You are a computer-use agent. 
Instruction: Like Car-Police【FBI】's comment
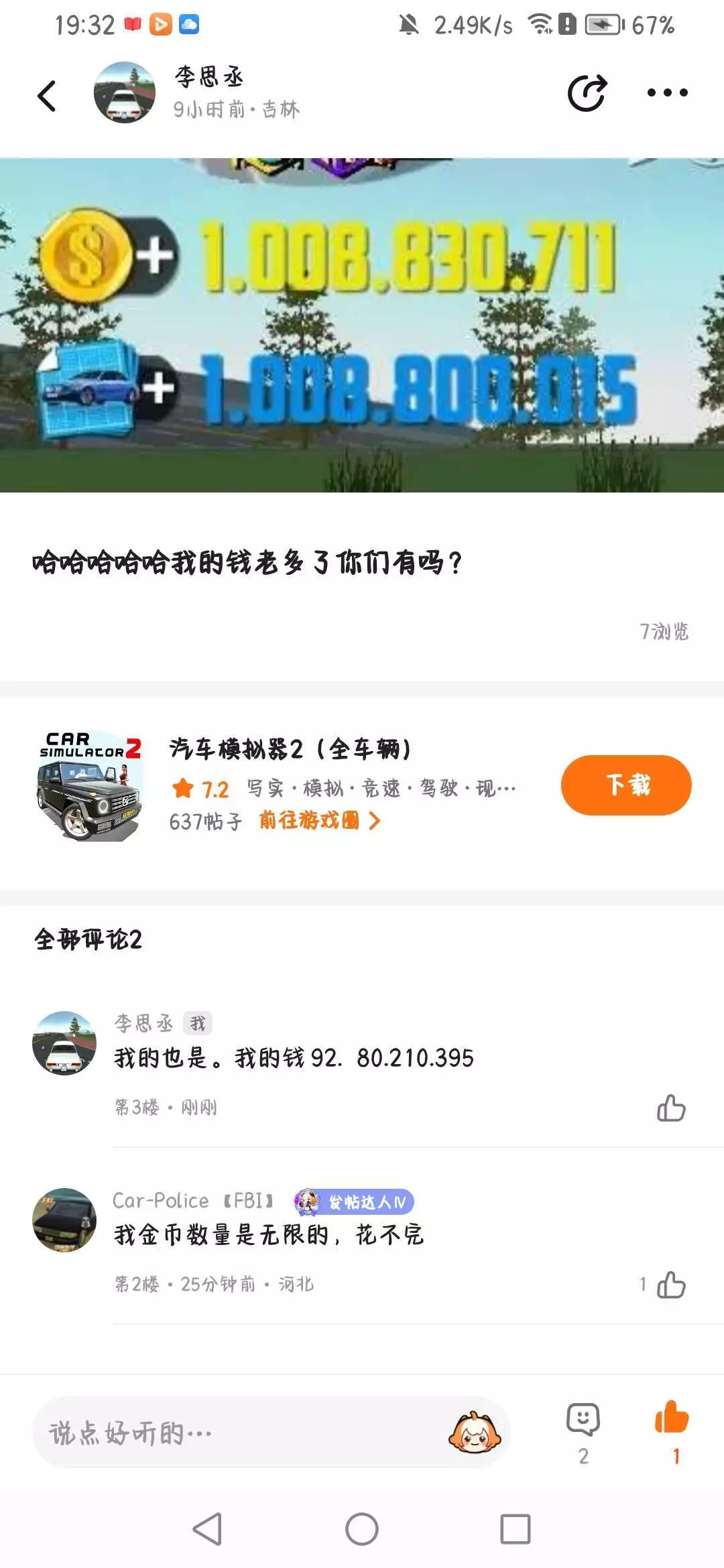point(670,1285)
